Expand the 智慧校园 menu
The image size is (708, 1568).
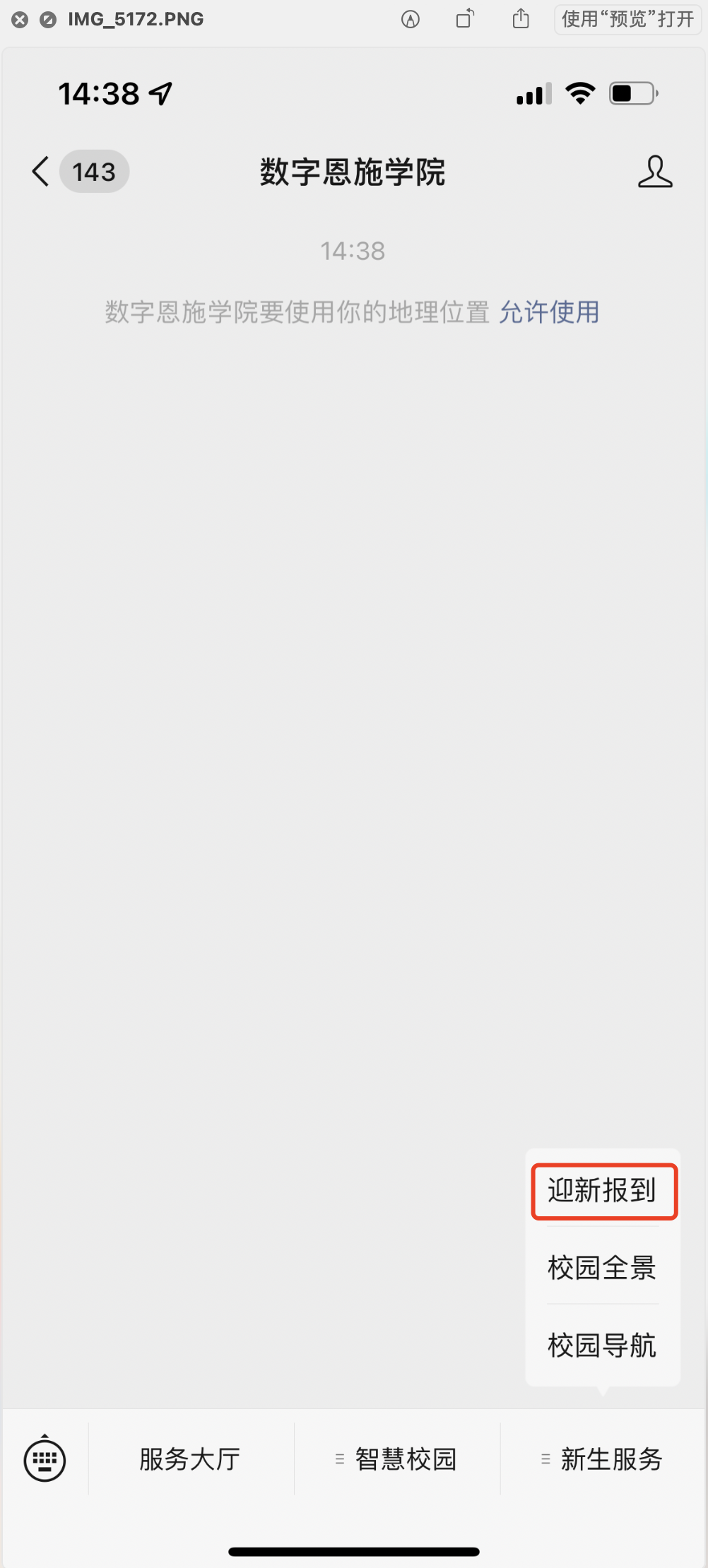397,1459
